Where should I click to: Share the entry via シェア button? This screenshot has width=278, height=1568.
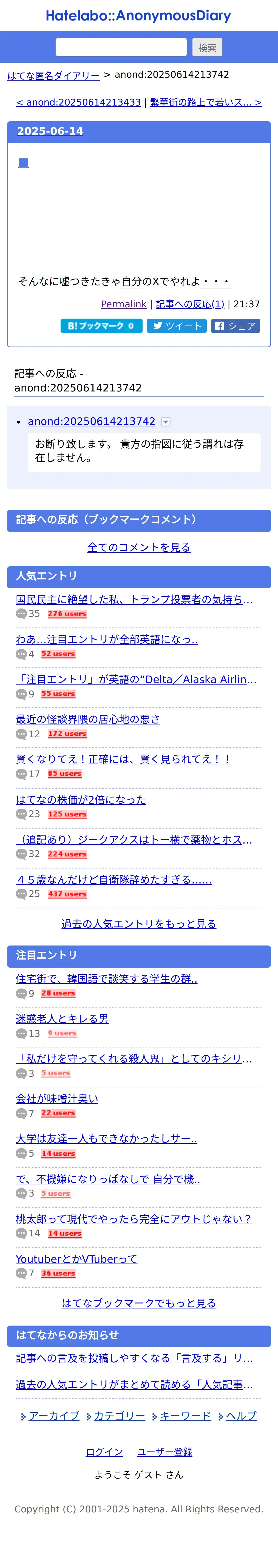[x=235, y=326]
